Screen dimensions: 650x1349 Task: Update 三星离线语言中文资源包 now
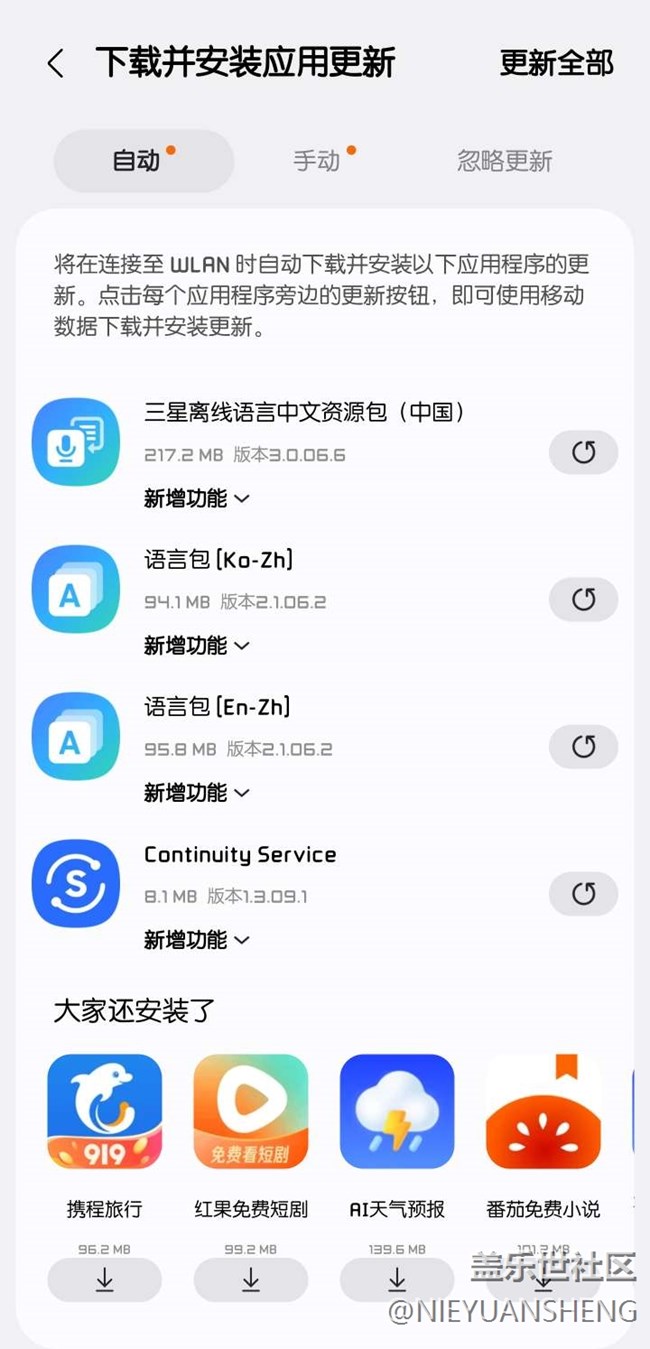point(583,453)
